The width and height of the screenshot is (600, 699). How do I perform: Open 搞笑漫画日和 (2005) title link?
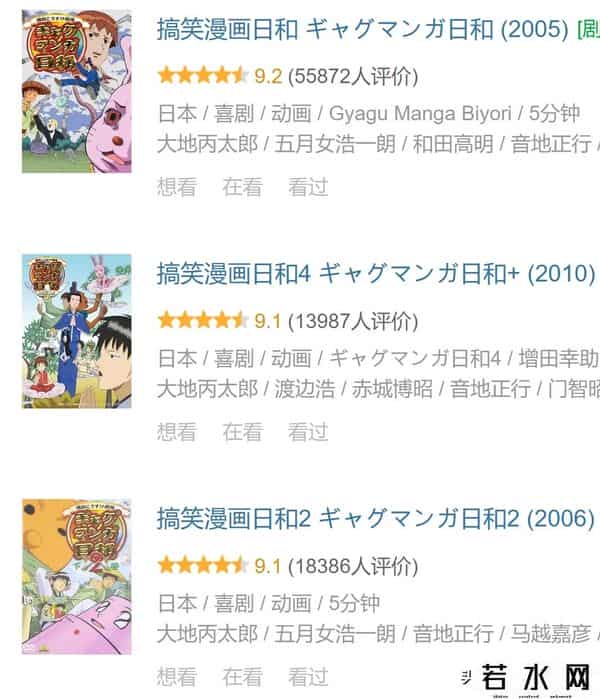363,29
